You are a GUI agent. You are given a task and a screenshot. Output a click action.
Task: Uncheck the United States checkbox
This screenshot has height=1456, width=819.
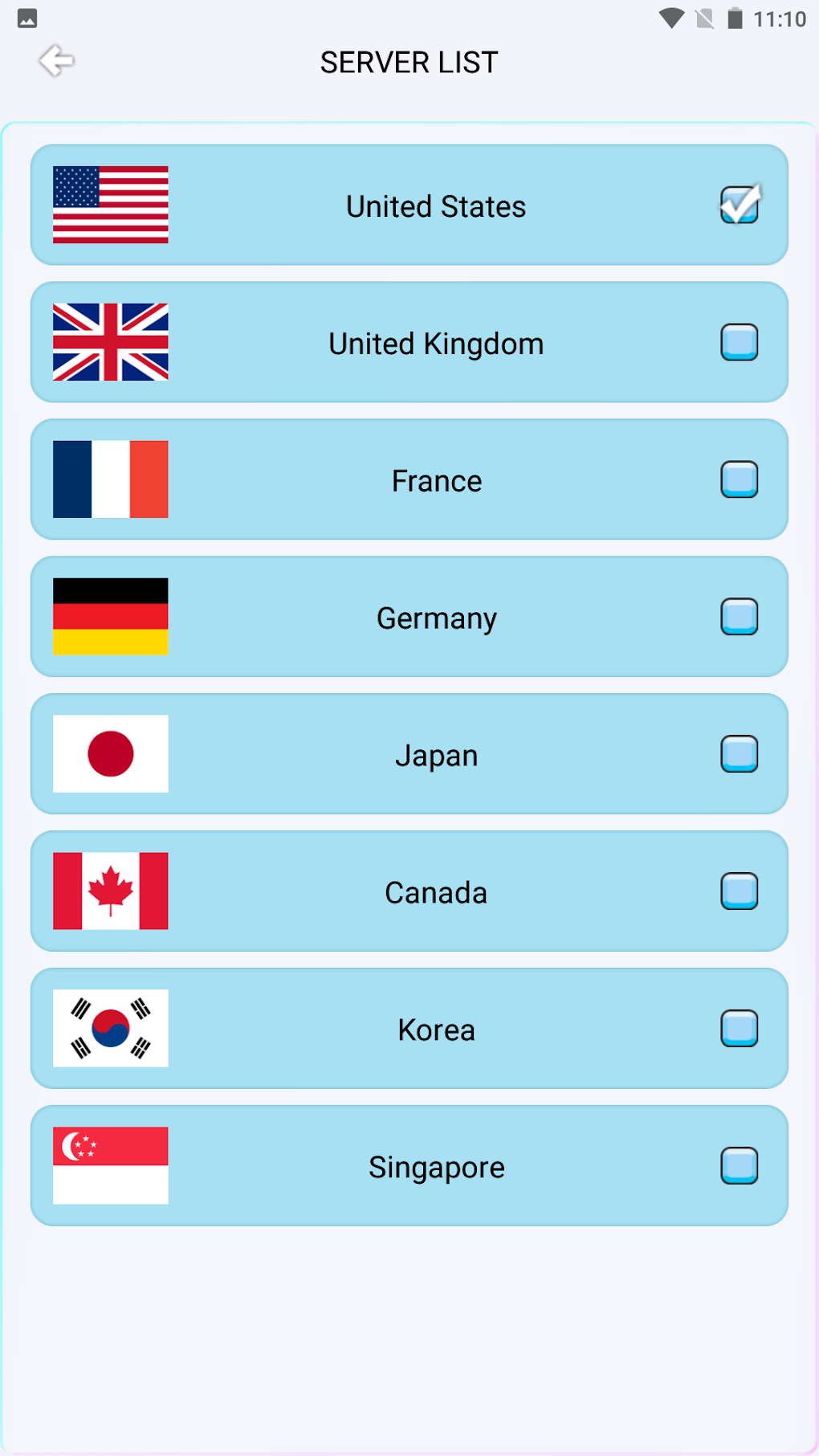pyautogui.click(x=740, y=205)
